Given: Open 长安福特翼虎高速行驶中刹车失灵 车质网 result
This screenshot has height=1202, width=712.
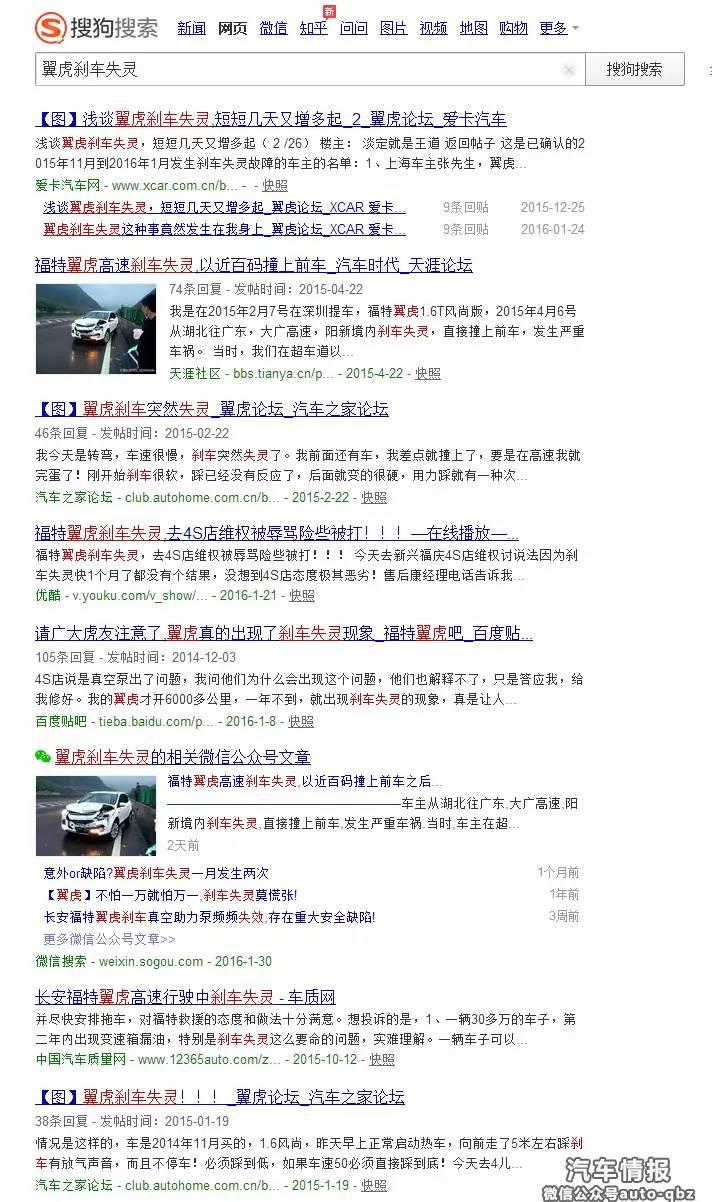Looking at the screenshot, I should tap(185, 997).
